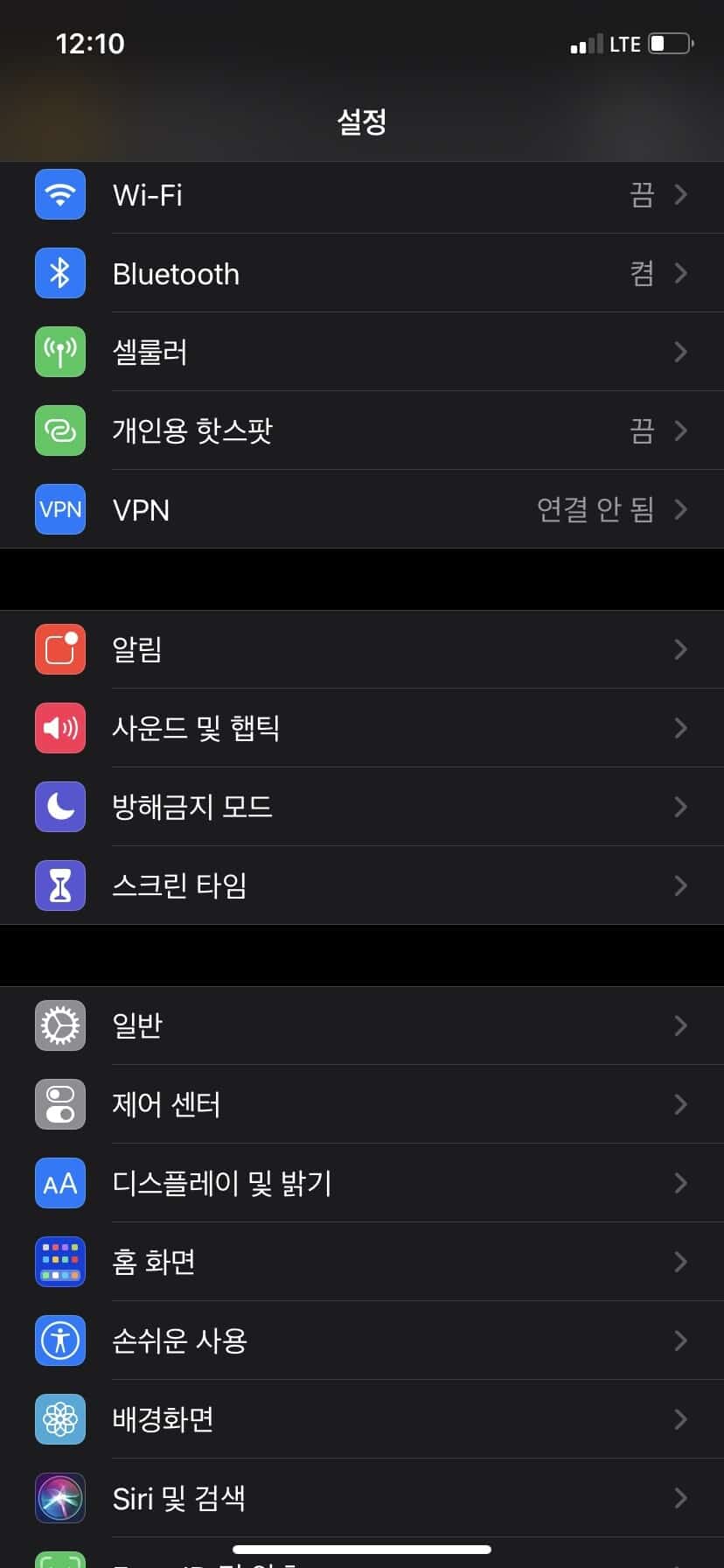Image resolution: width=724 pixels, height=1568 pixels.
Task: Open 손쉬운 사용 accessibility settings
Action: 362,1340
